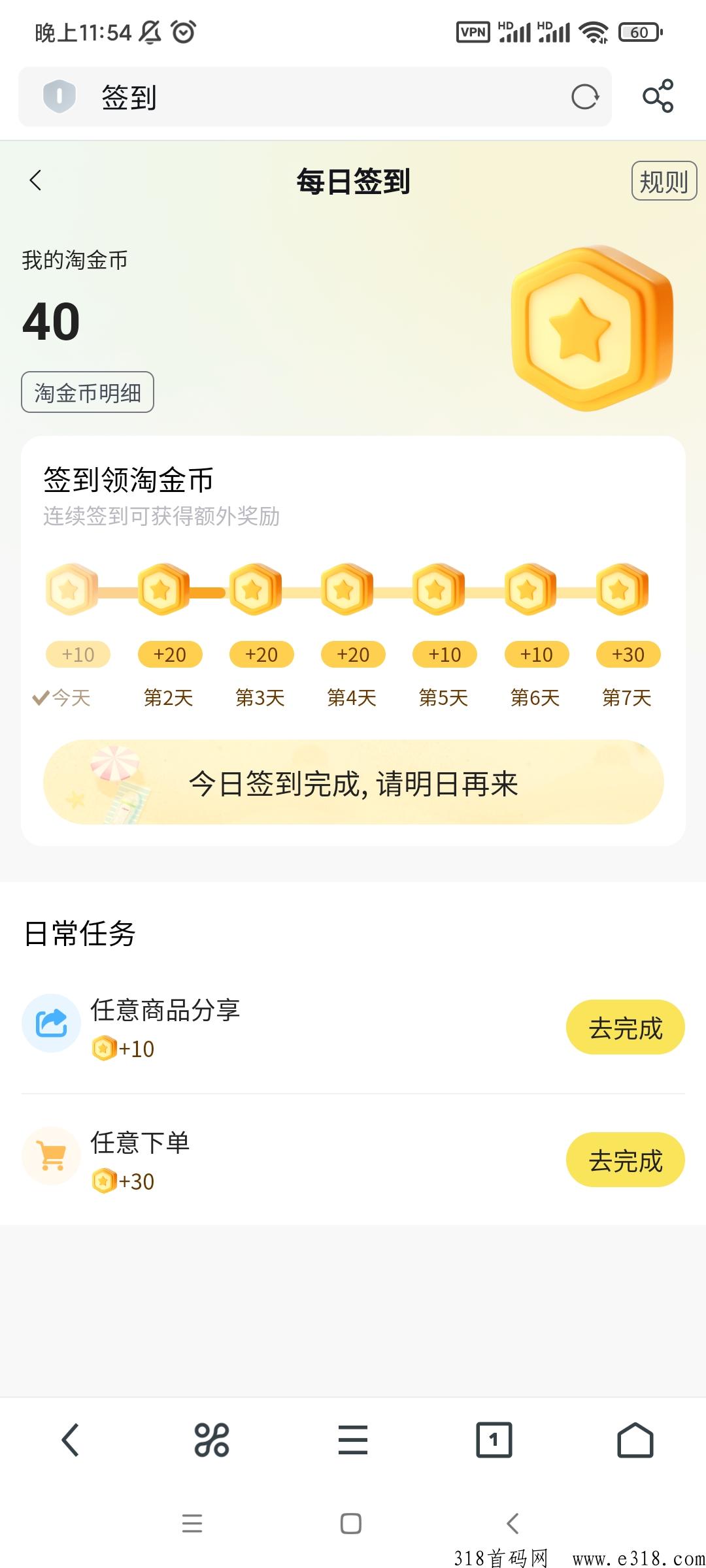
Task: Tap the refresh icon inside the search bar
Action: (585, 97)
